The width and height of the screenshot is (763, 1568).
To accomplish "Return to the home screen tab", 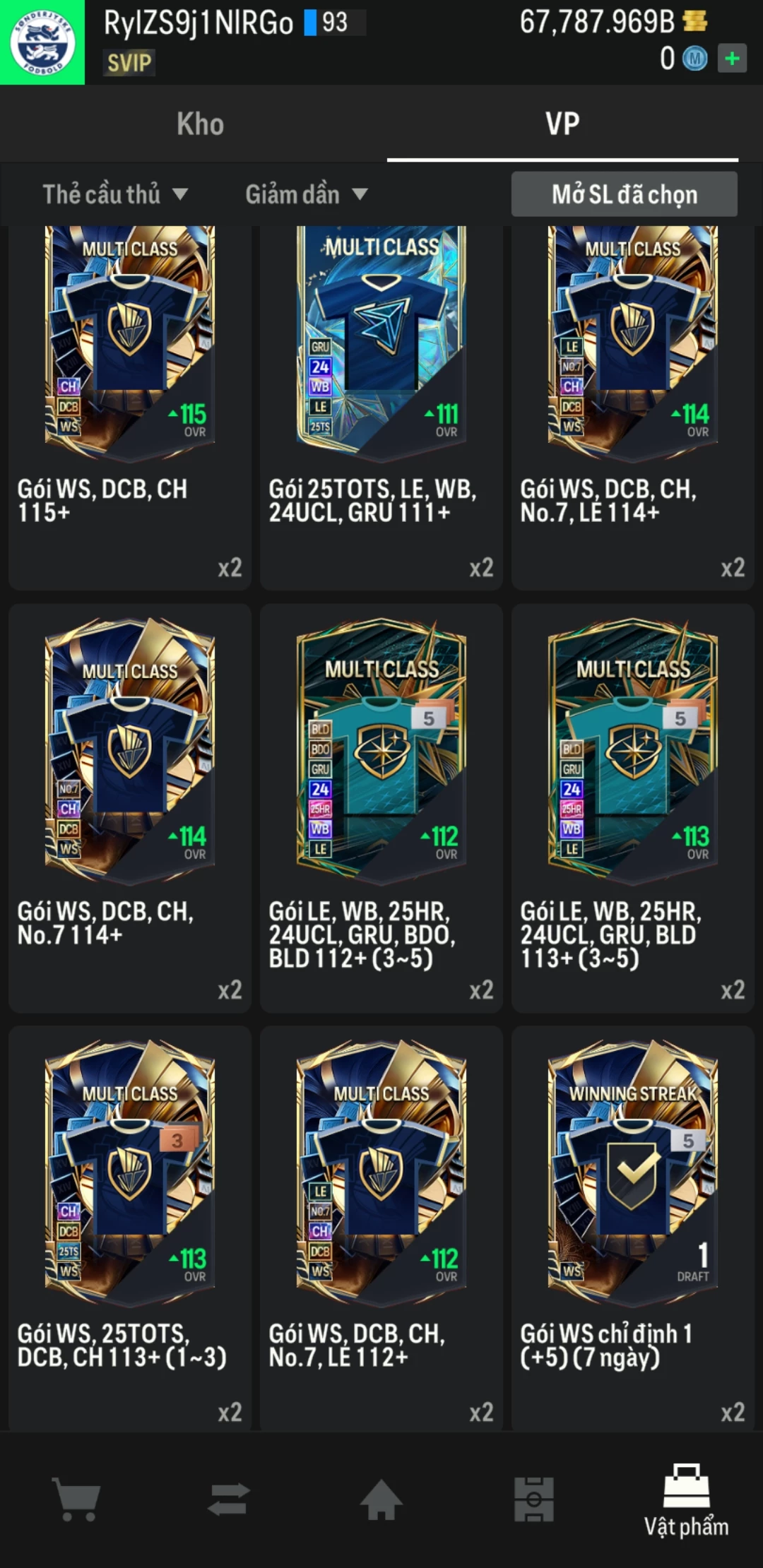I will point(381,1499).
